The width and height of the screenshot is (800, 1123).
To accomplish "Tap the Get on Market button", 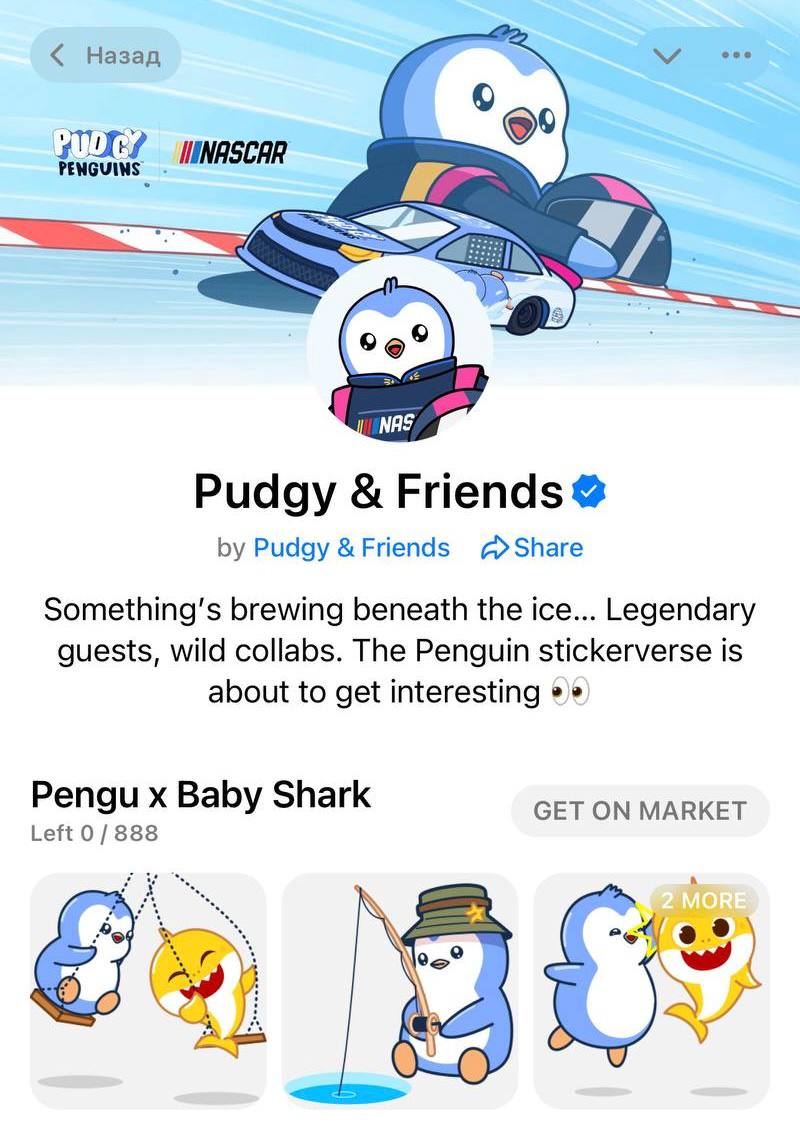I will tap(640, 811).
